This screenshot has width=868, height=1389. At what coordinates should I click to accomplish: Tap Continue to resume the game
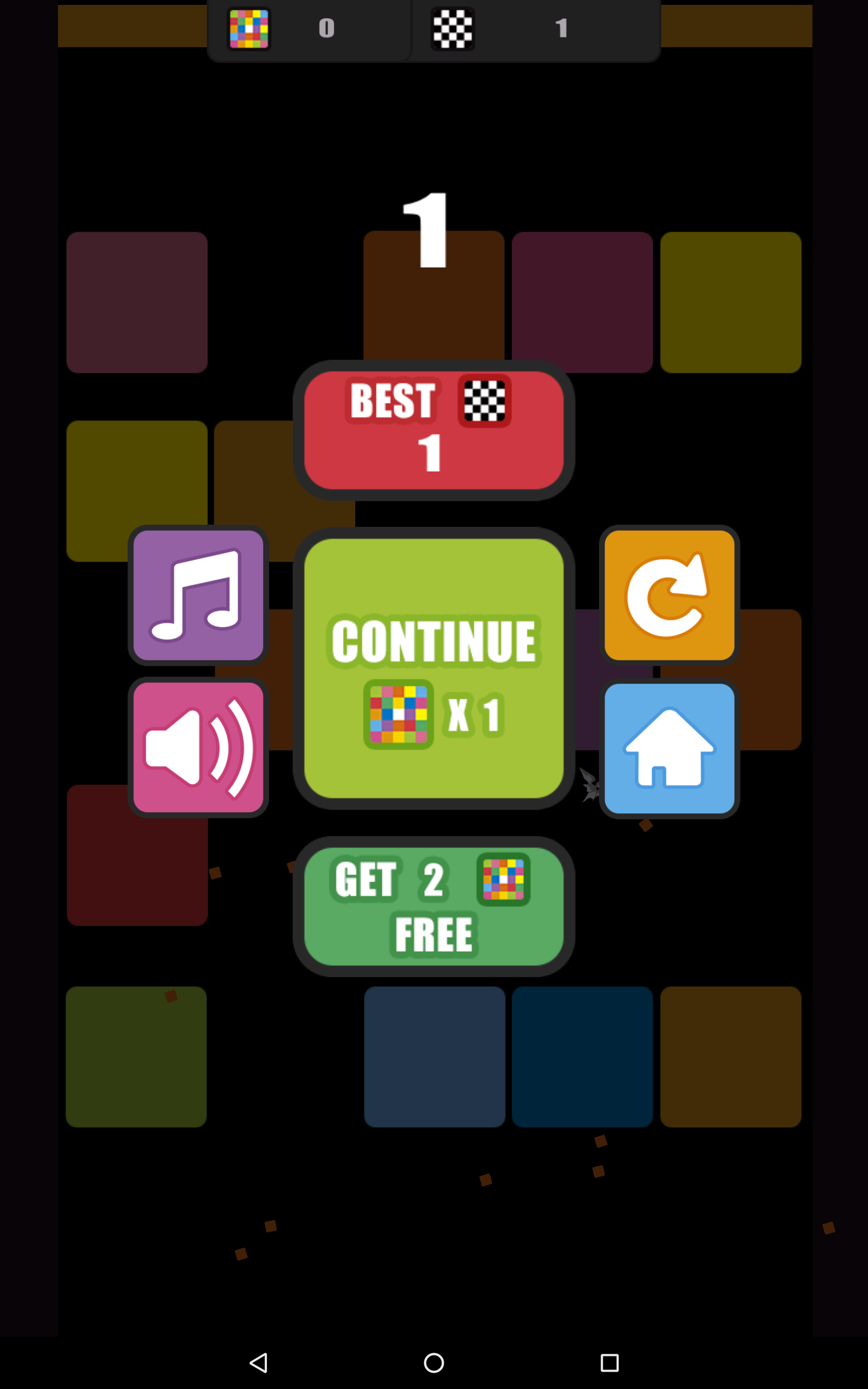[x=433, y=668]
